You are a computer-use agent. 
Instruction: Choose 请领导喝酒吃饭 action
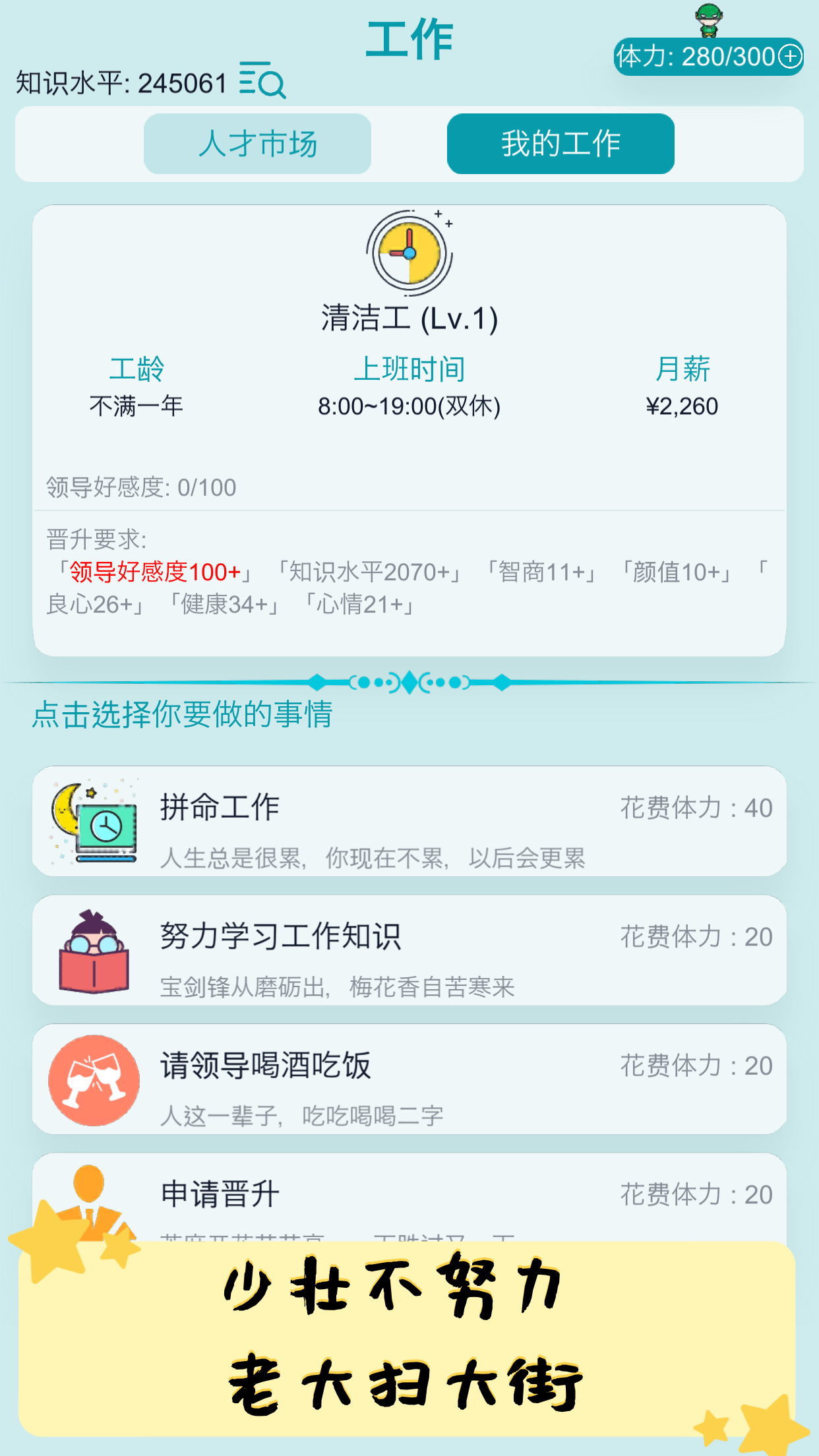[x=409, y=1079]
